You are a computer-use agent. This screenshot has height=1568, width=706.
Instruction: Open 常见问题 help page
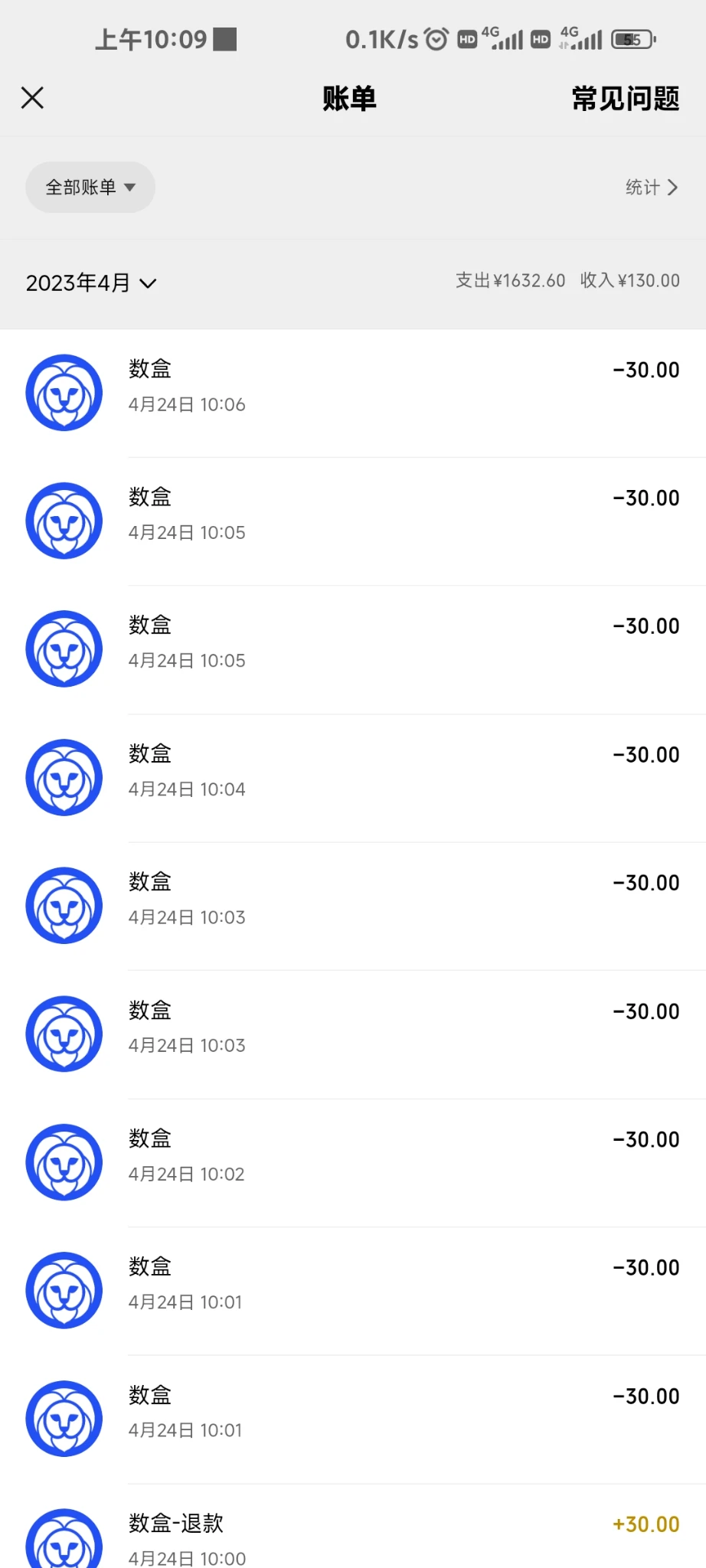(x=625, y=99)
